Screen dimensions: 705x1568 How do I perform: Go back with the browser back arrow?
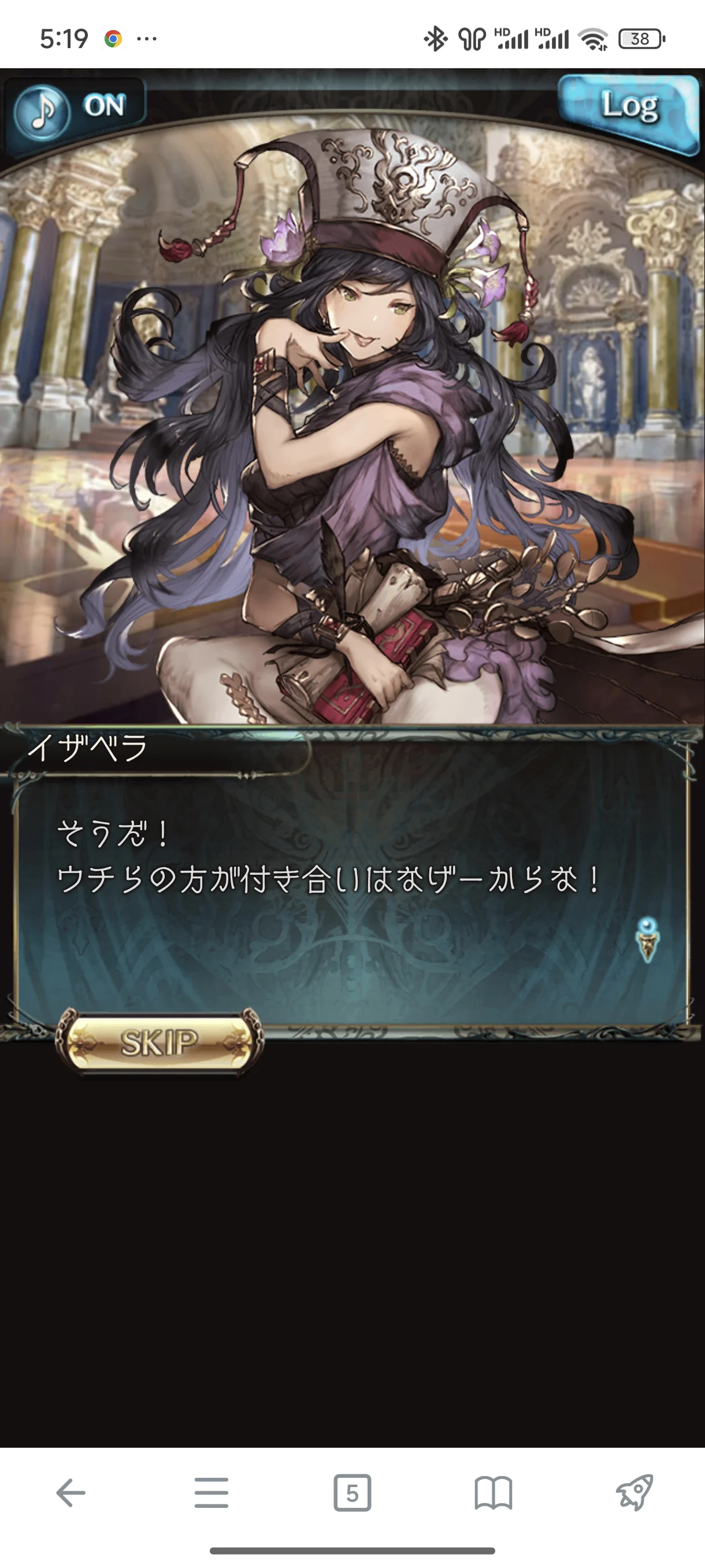click(x=70, y=1492)
